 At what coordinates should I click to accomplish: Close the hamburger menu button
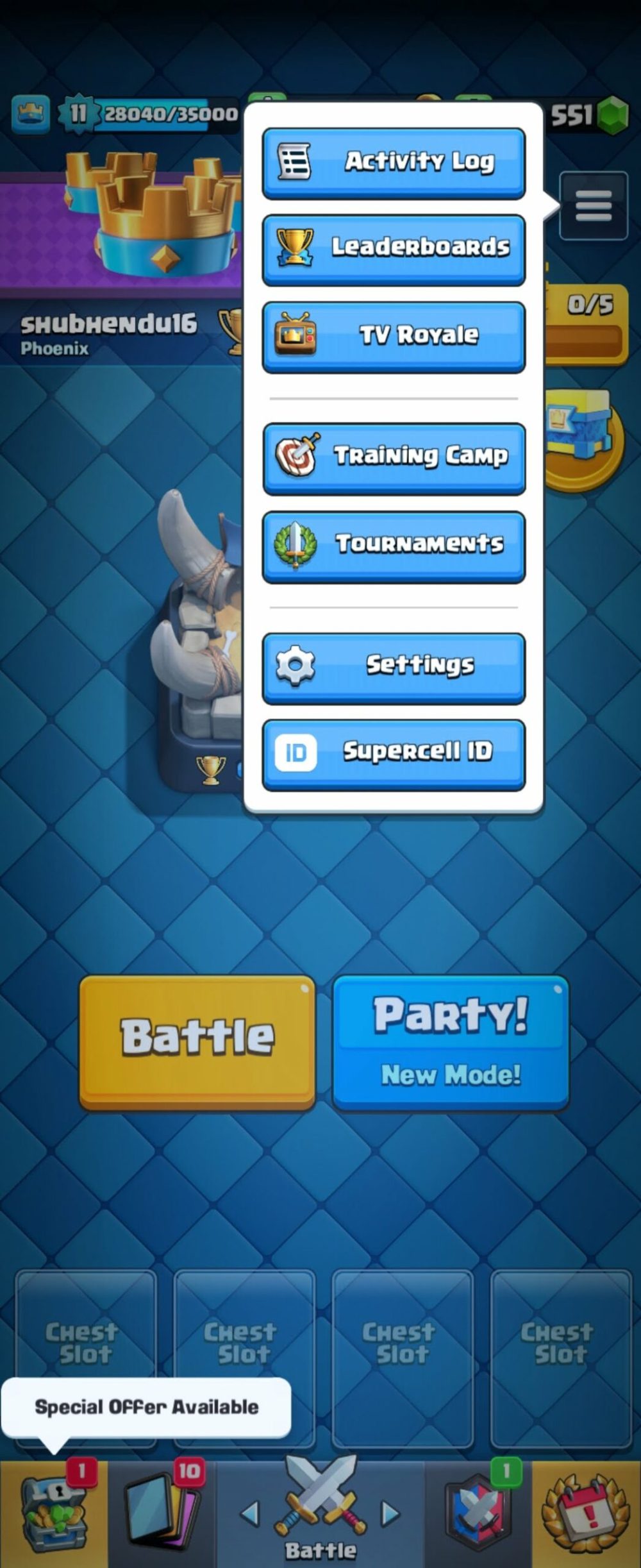[x=593, y=206]
